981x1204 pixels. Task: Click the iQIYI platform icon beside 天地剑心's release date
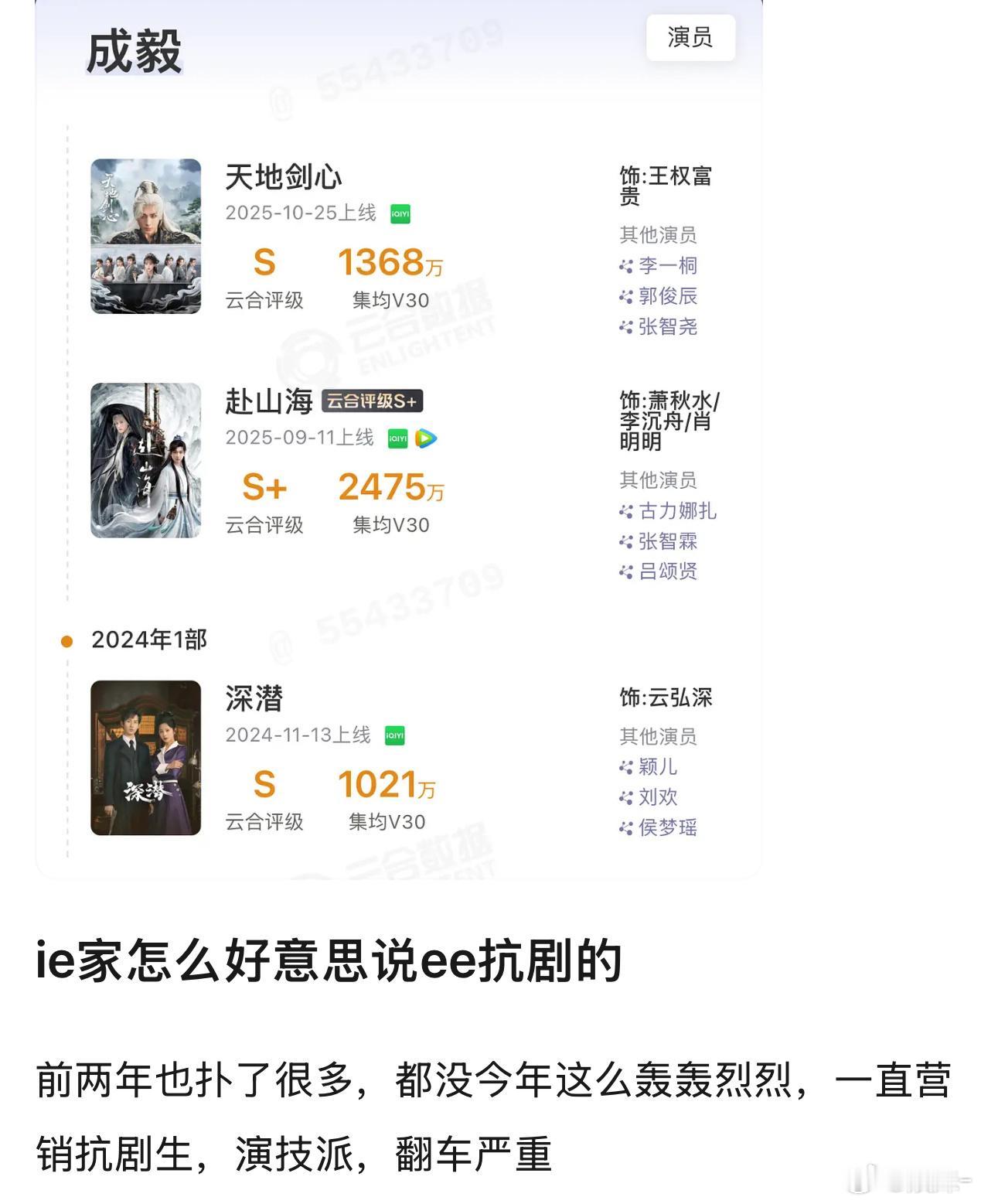[399, 214]
